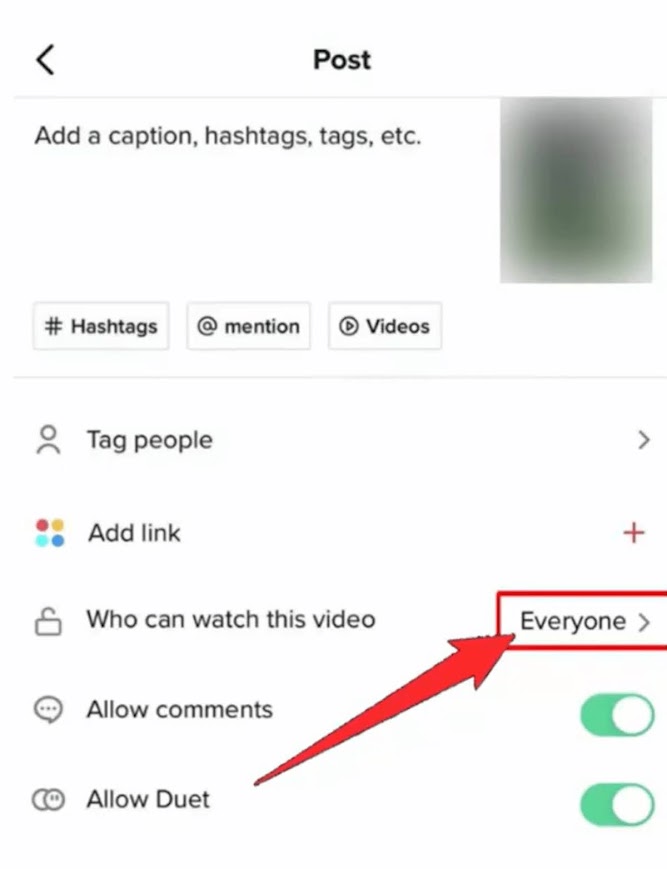667x869 pixels.
Task: Go back from the Post screen
Action: [45, 60]
